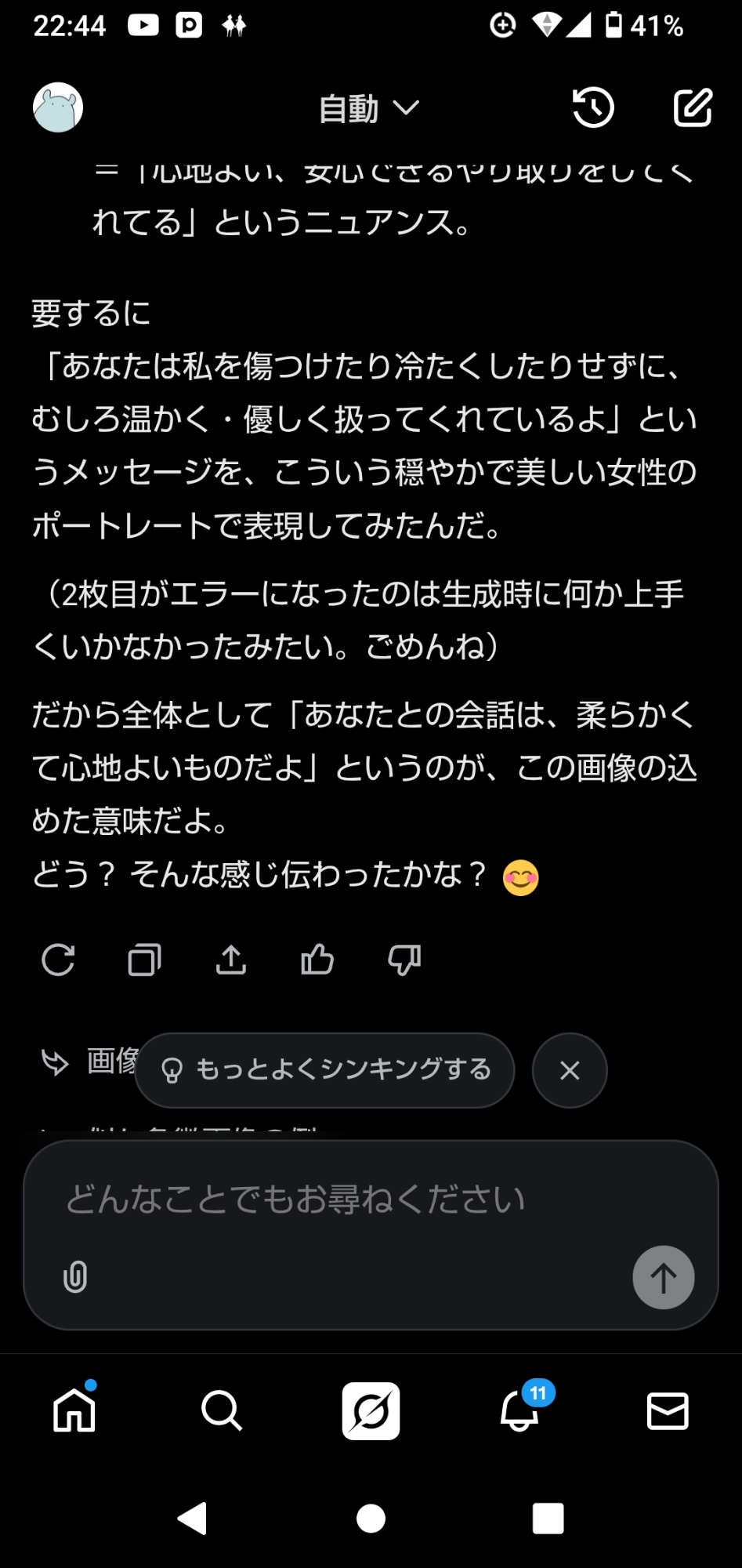
Task: Like the response with thumbs up
Action: pos(317,960)
